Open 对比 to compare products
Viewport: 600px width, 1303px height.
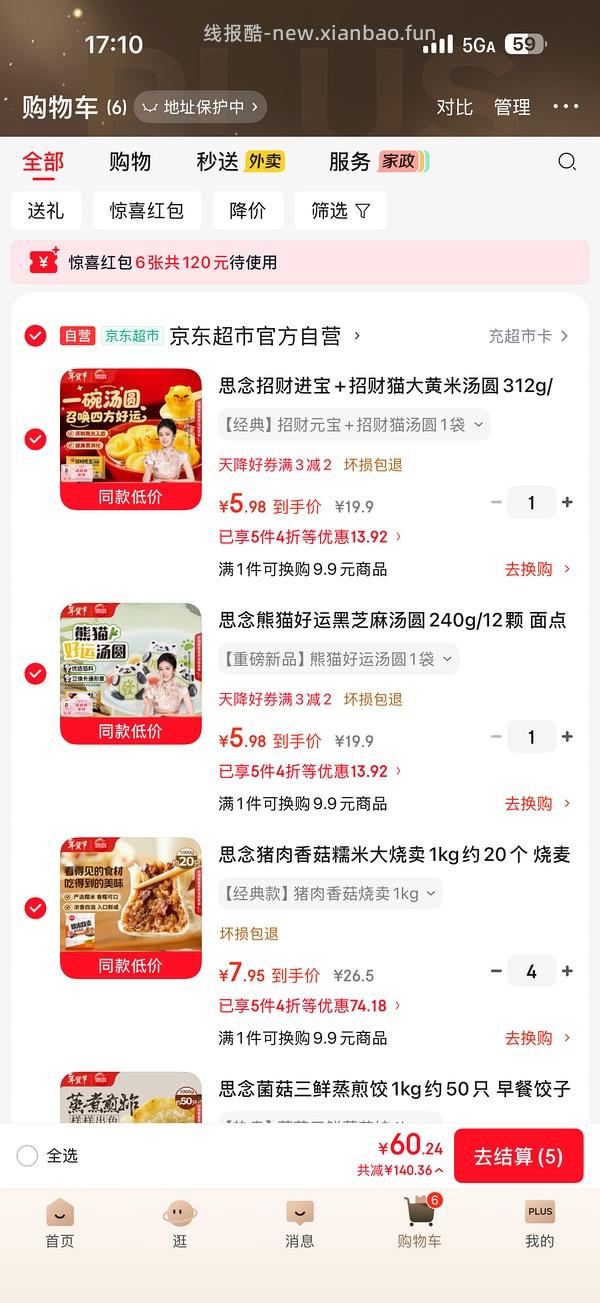coord(454,107)
